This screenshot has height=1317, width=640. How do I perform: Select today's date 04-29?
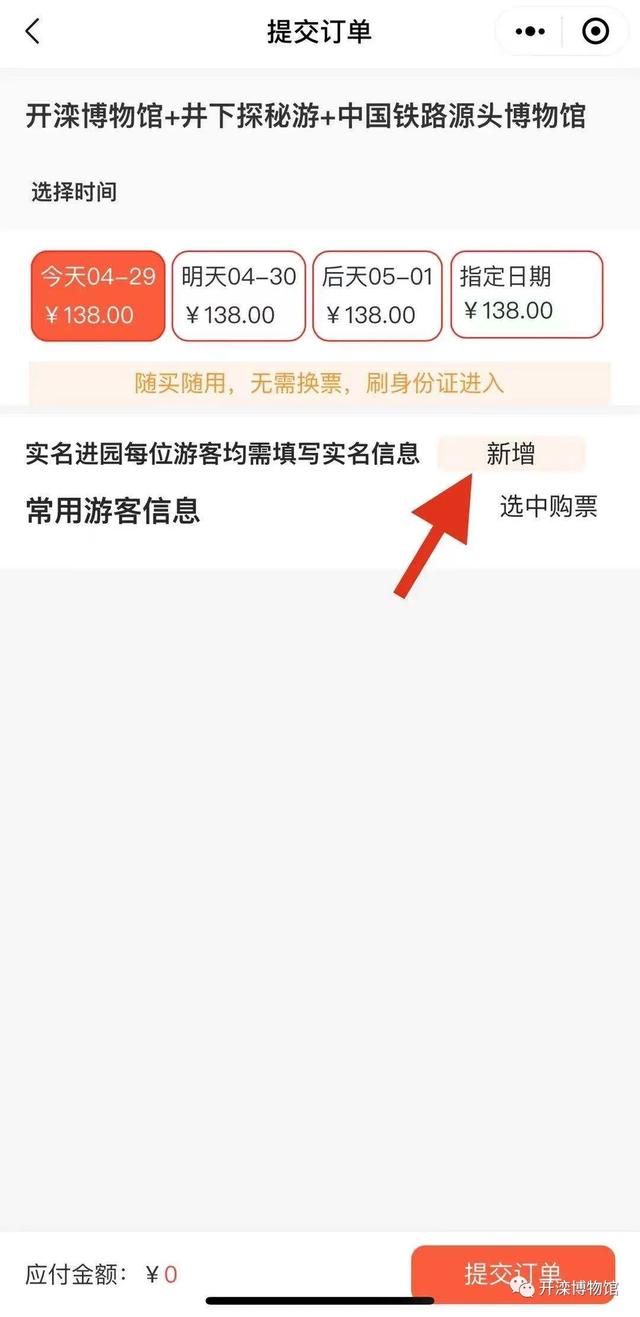pos(97,296)
